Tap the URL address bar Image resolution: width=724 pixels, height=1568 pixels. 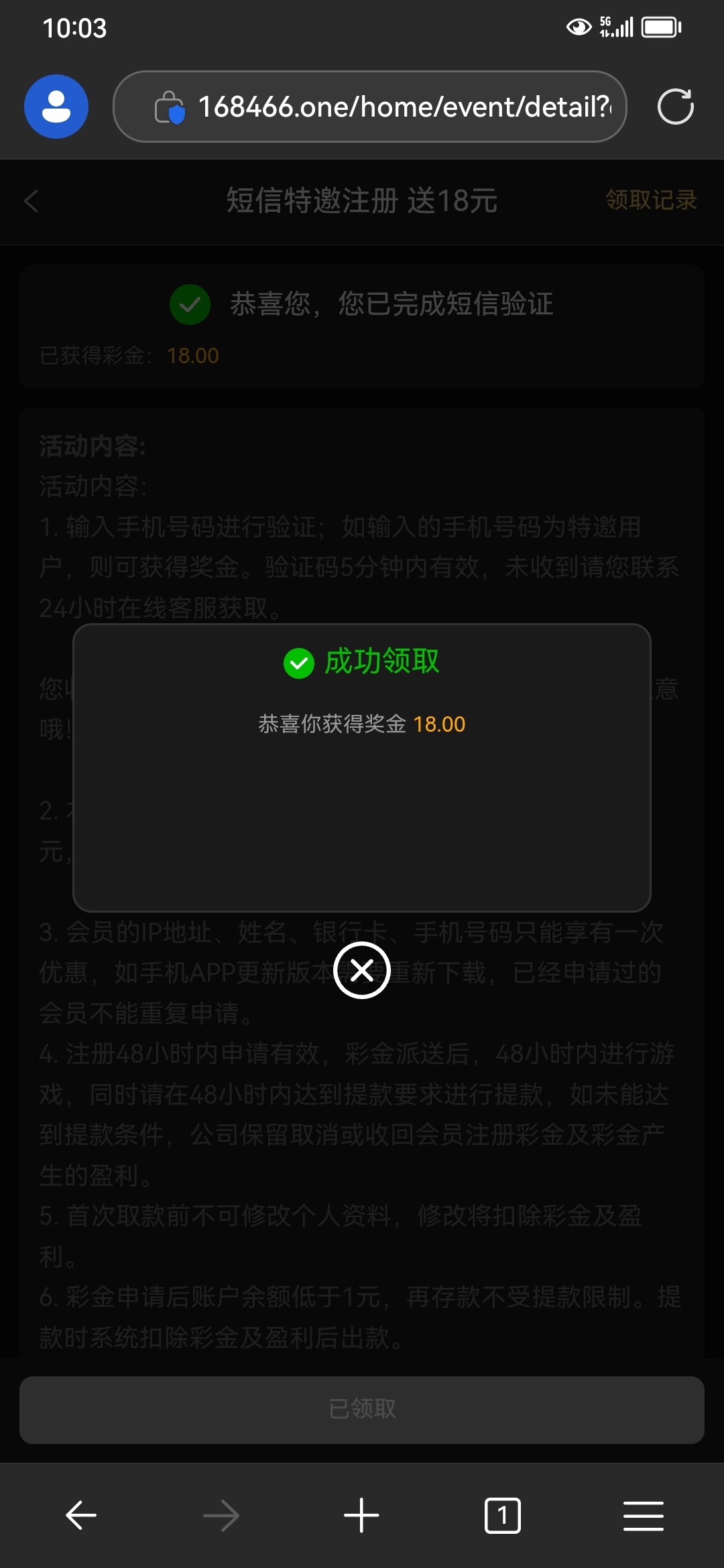click(x=370, y=107)
